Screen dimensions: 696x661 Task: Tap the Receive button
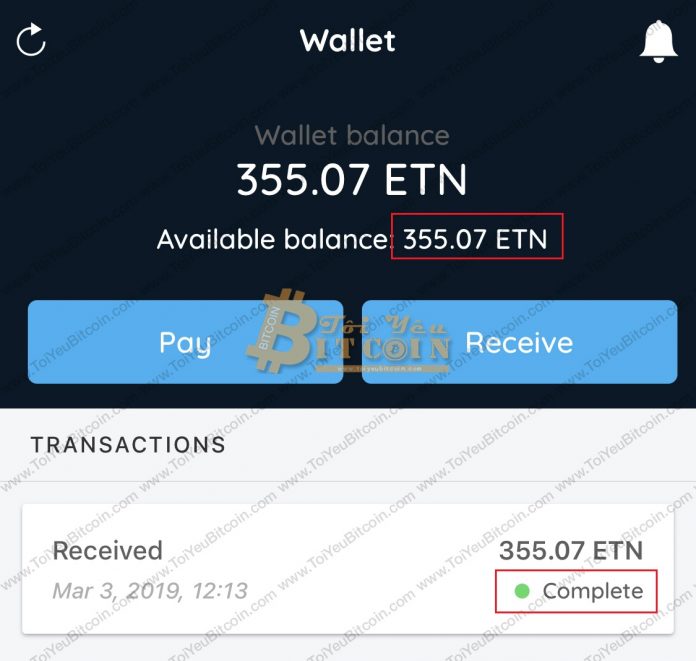tap(519, 343)
